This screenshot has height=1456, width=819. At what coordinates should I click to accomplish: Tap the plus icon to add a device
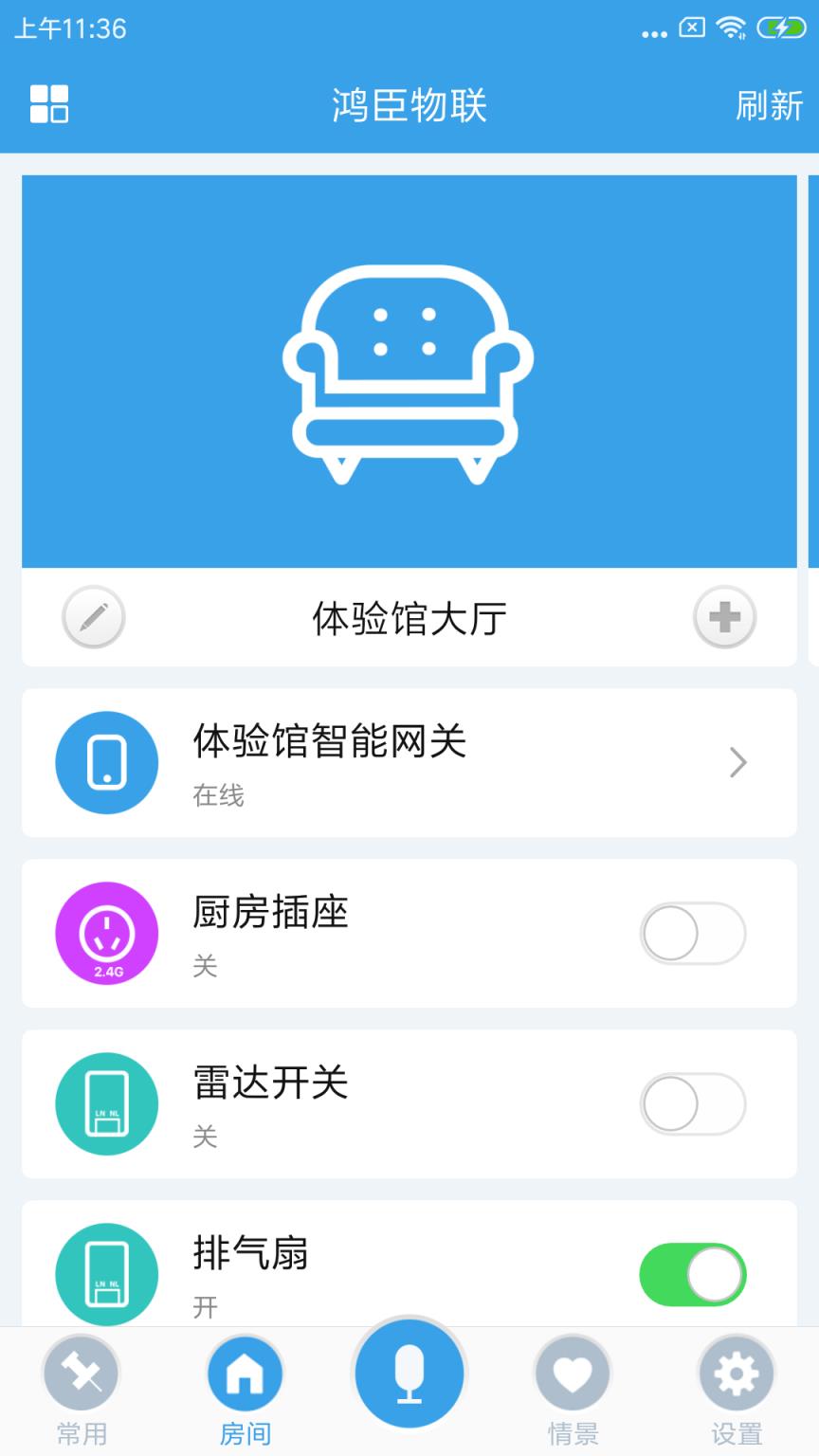(x=725, y=617)
